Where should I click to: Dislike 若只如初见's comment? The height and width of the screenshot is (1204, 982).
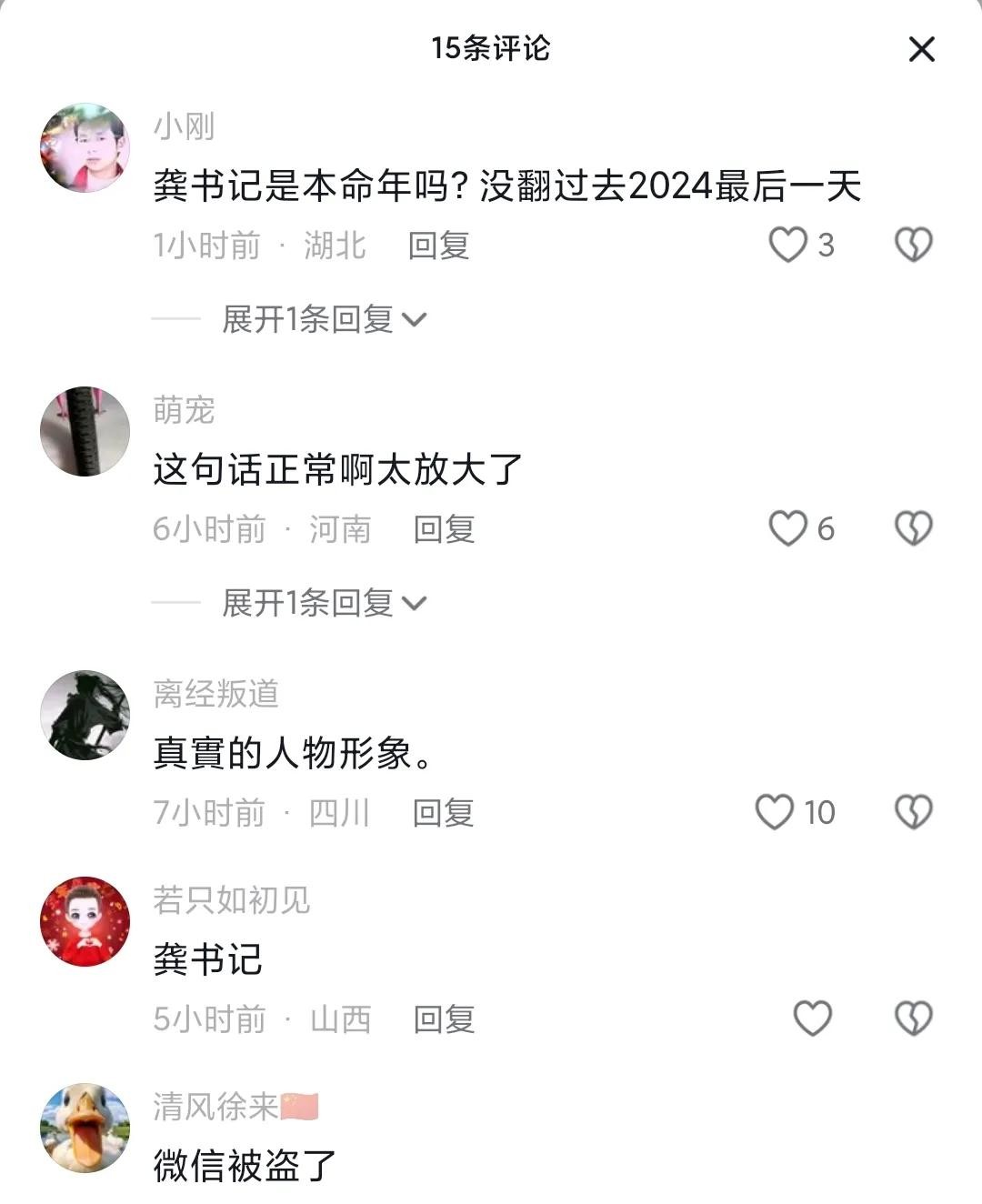(x=913, y=1018)
